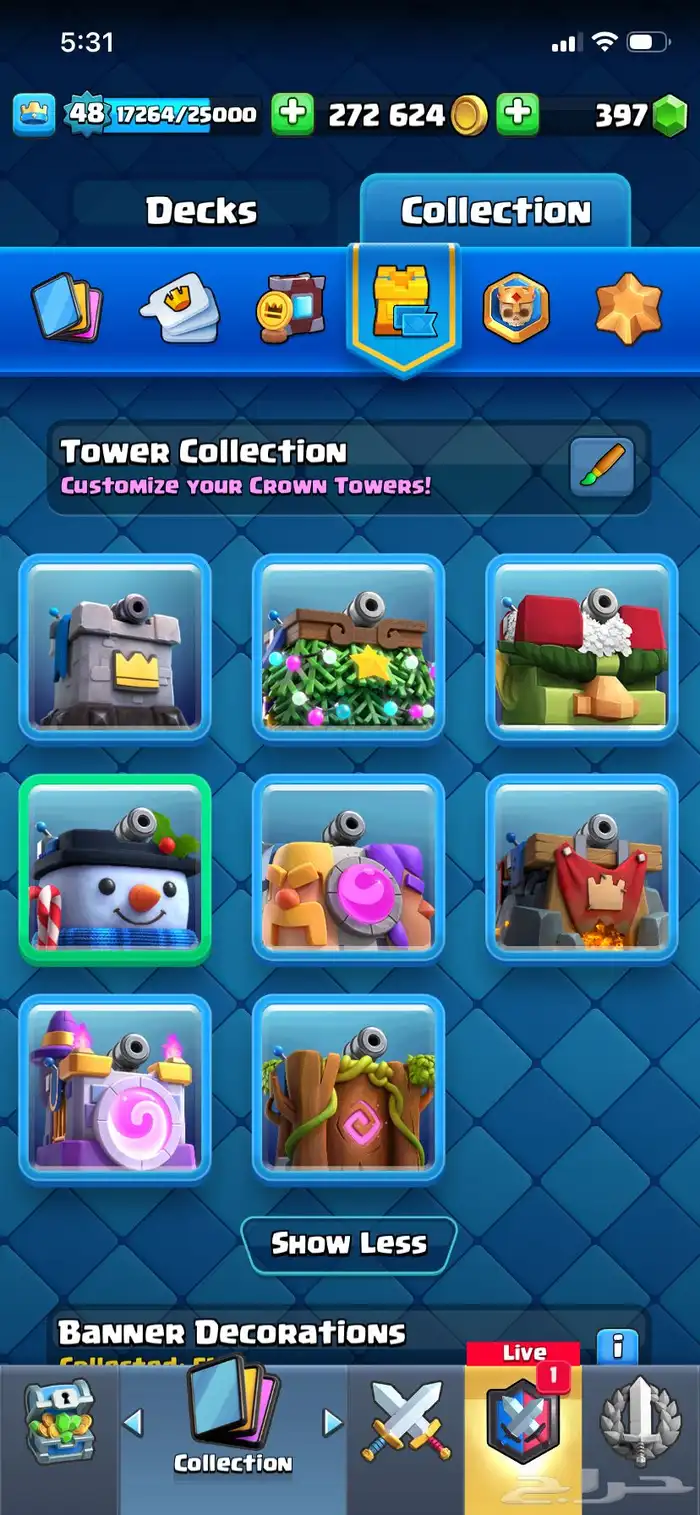
Task: Open the banner book tab
Action: coord(289,309)
